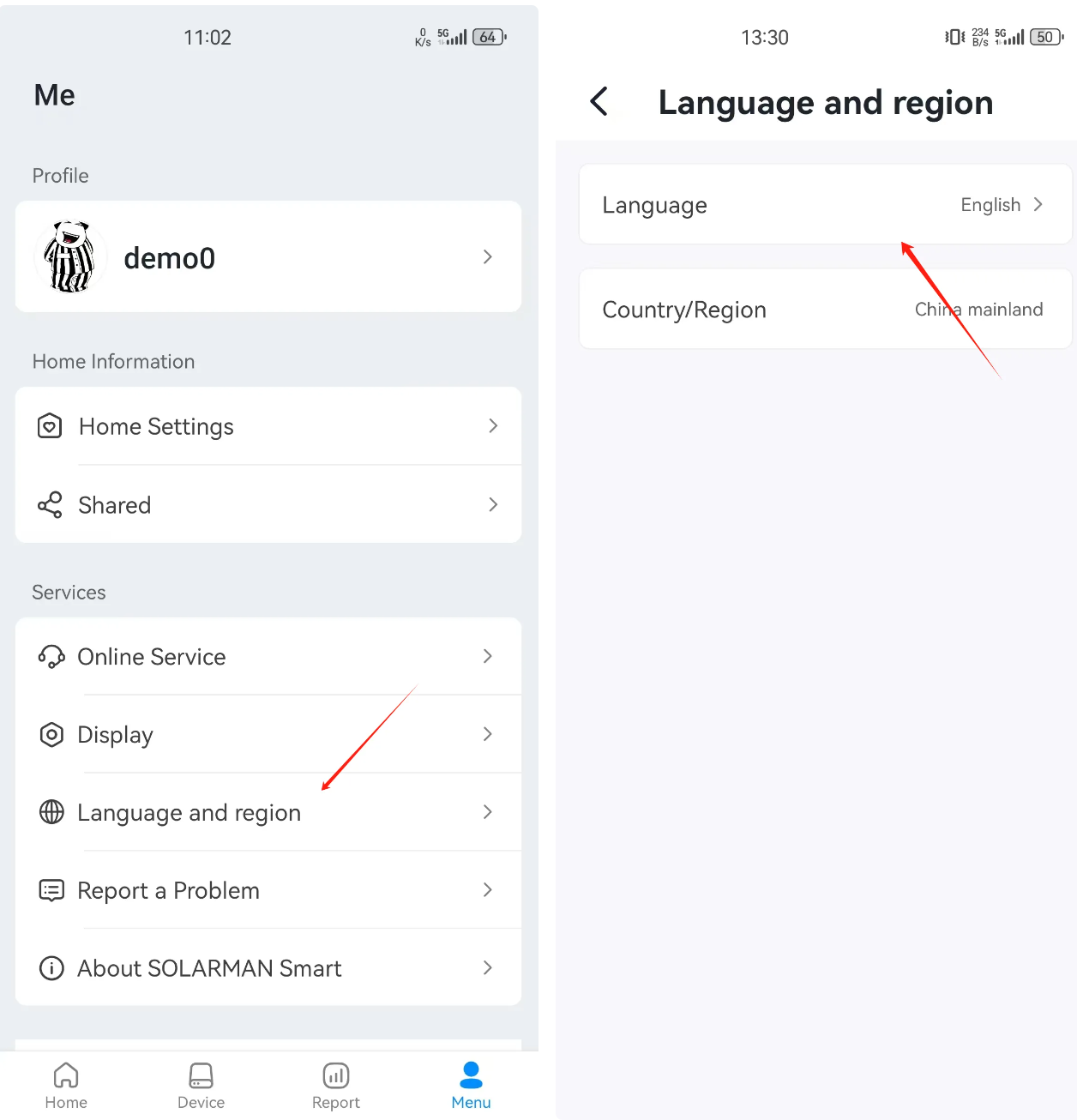The image size is (1077, 1120).
Task: Open Home Settings
Action: click(268, 426)
